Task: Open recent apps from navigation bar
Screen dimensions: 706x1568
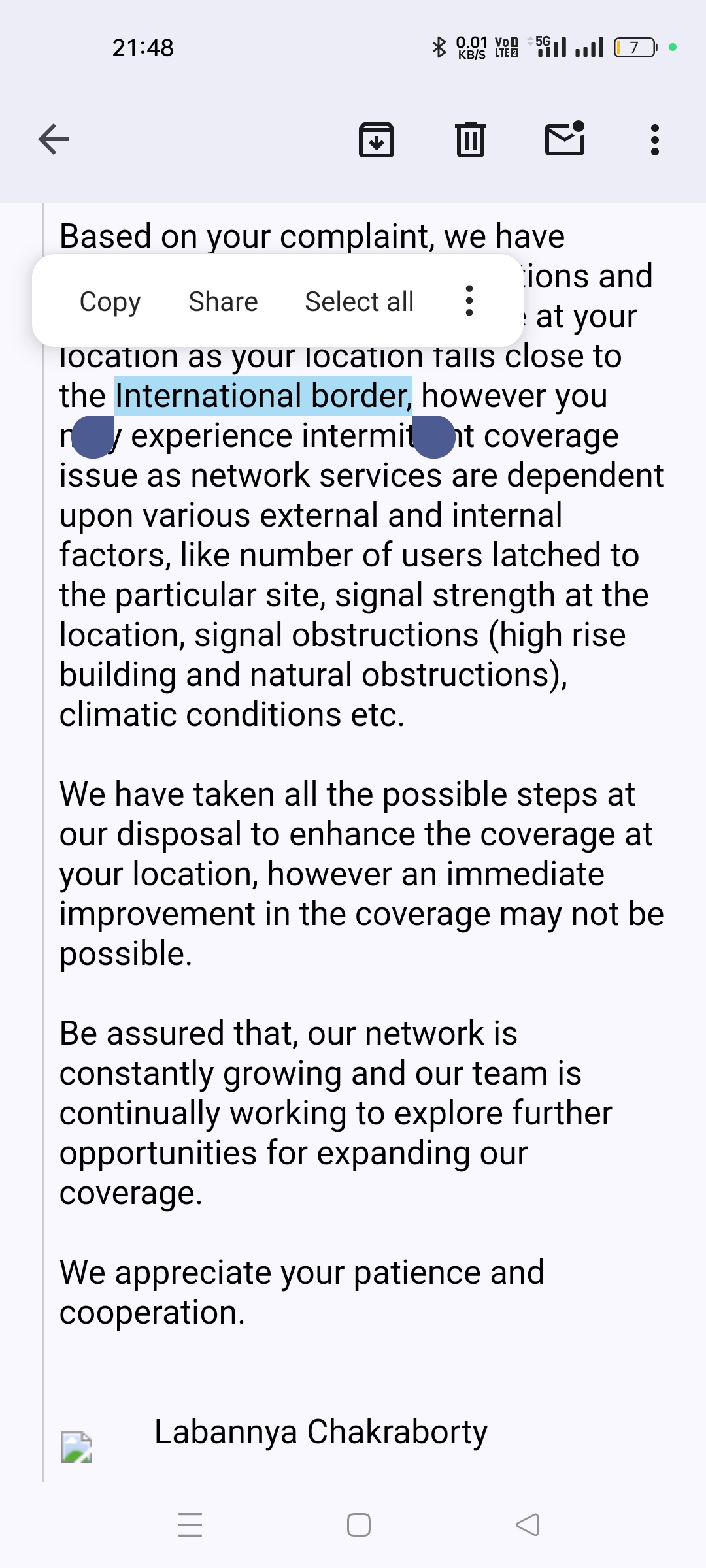Action: coord(190,1525)
